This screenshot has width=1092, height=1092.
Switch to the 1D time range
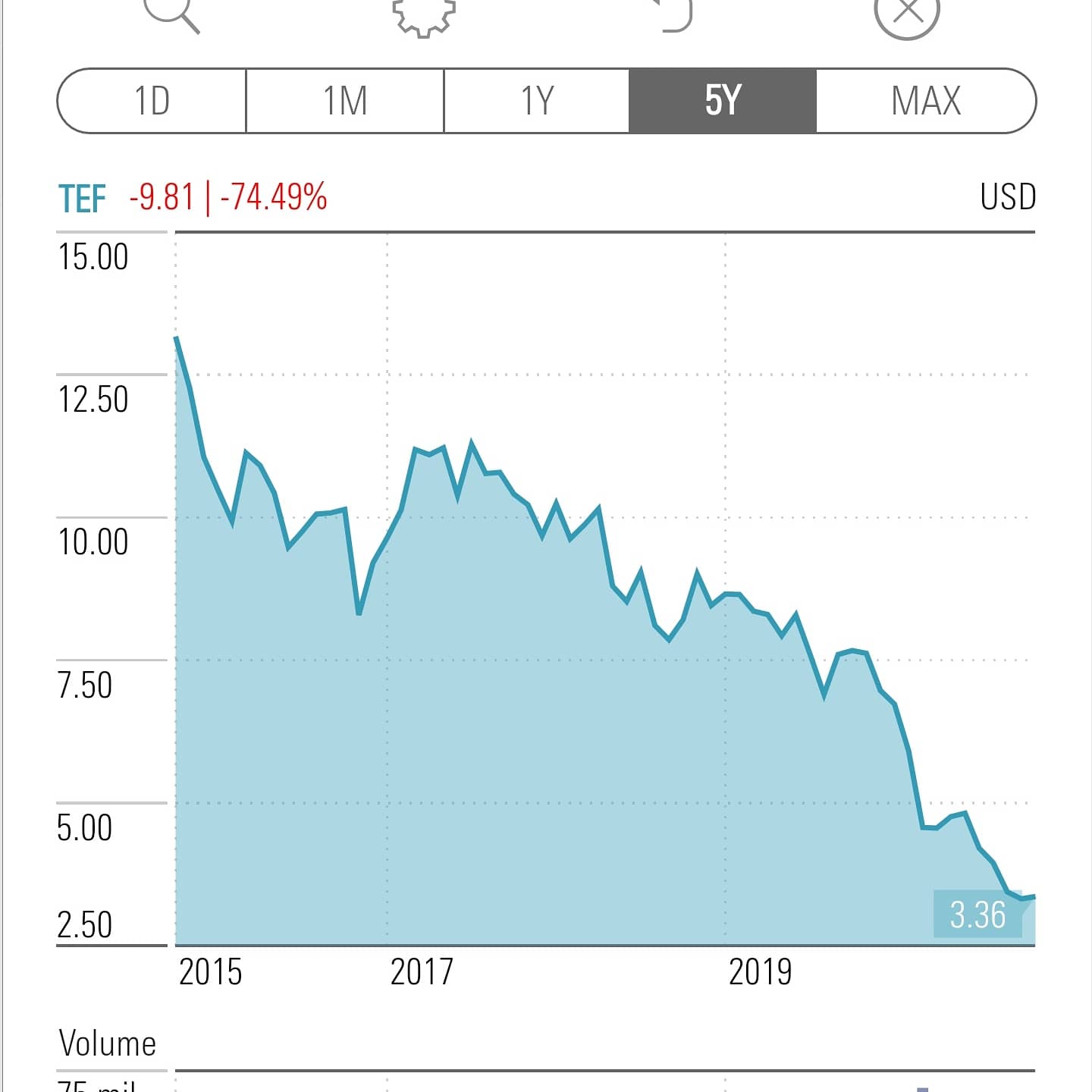152,101
